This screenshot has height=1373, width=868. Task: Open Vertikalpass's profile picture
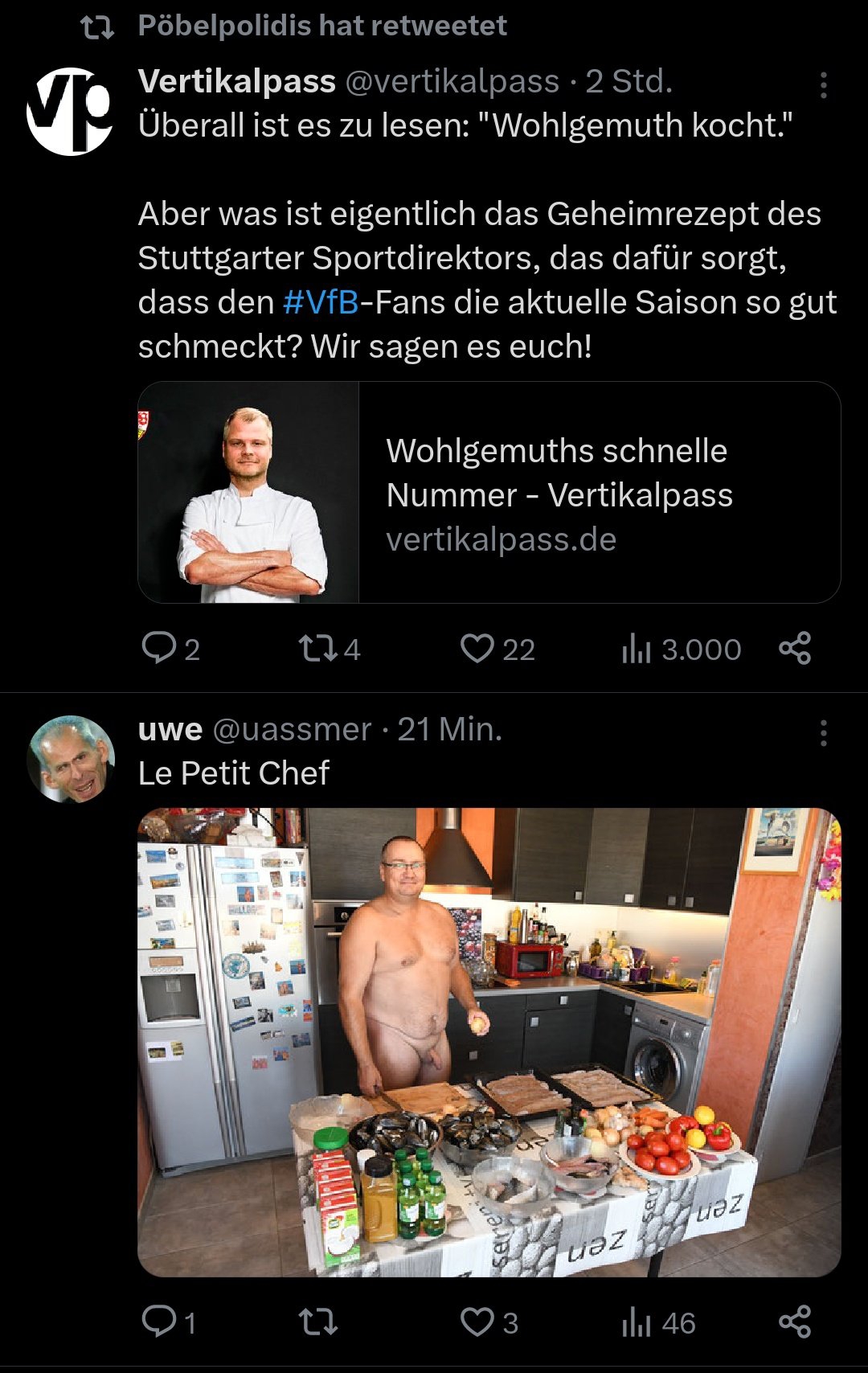coord(70,111)
